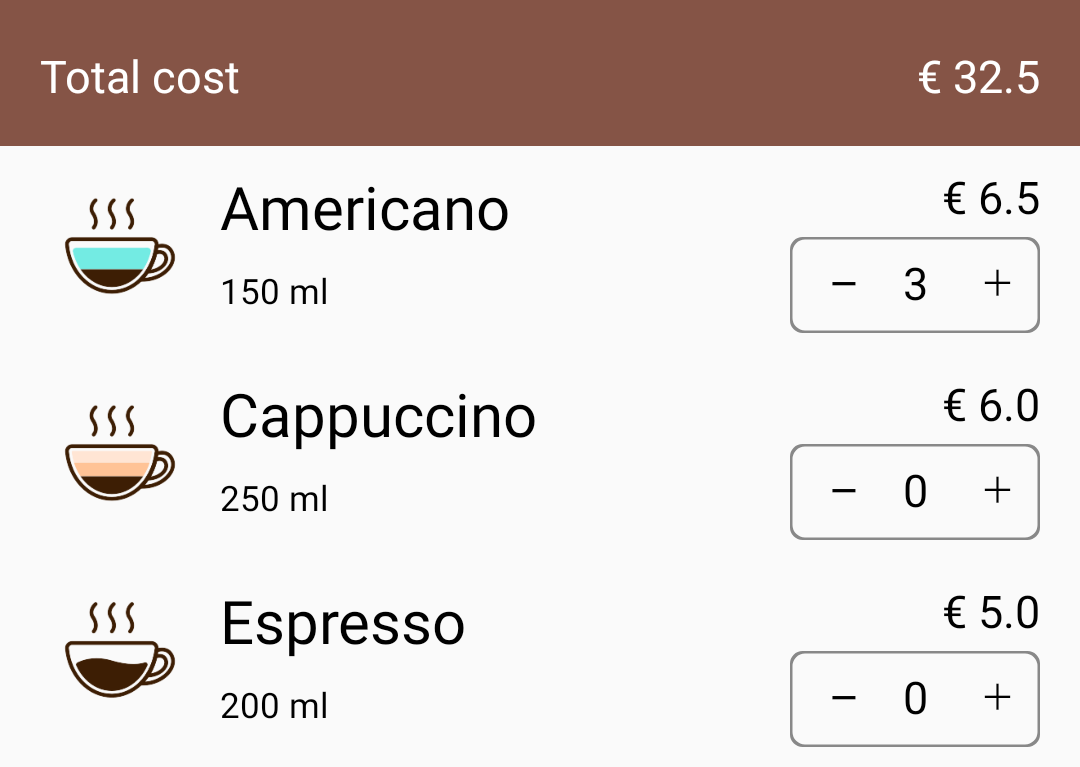Viewport: 1080px width, 767px height.
Task: Increase Americano quantity with plus
Action: coord(997,285)
